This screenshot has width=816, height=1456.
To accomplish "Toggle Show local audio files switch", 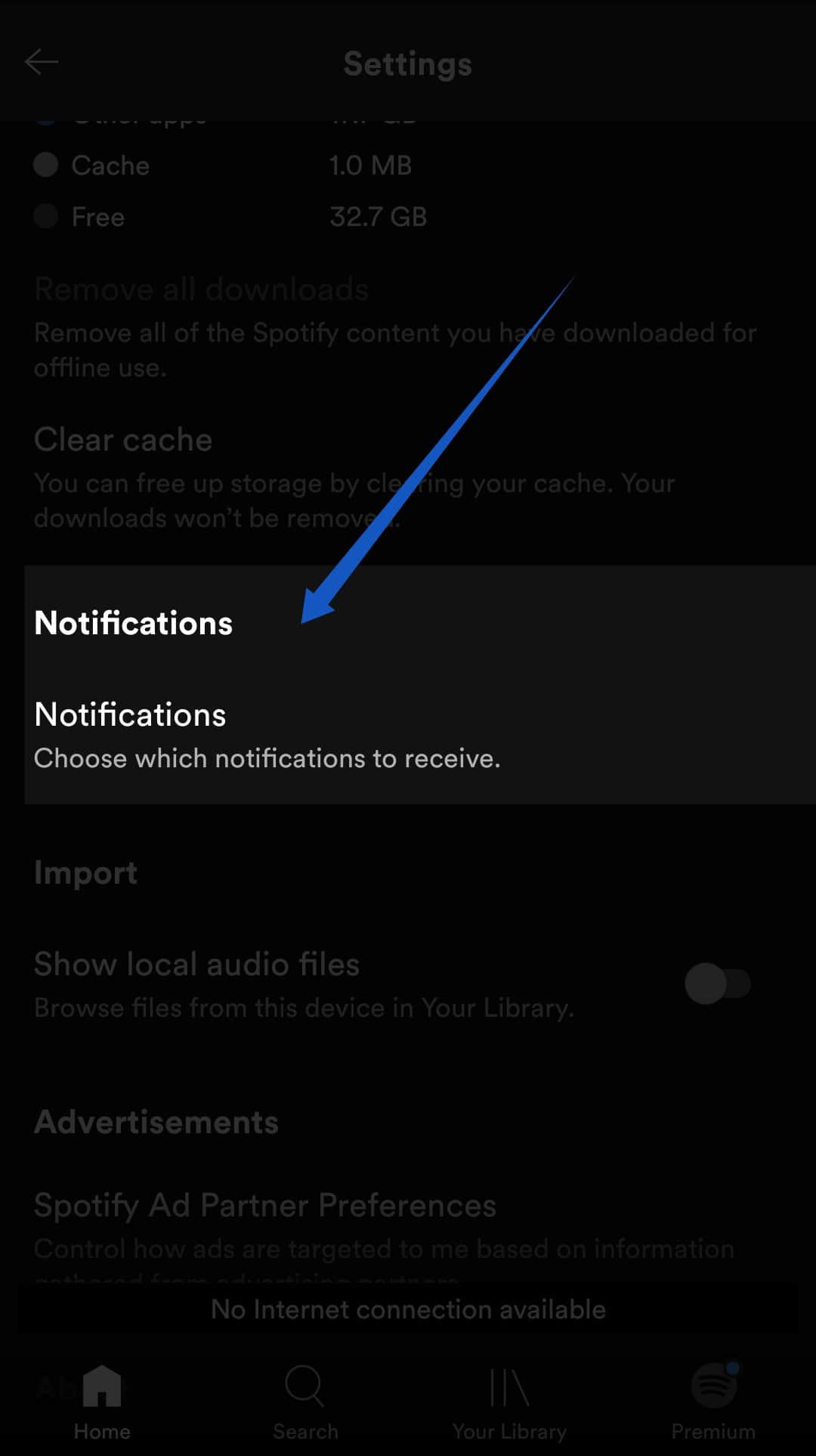I will click(x=716, y=981).
